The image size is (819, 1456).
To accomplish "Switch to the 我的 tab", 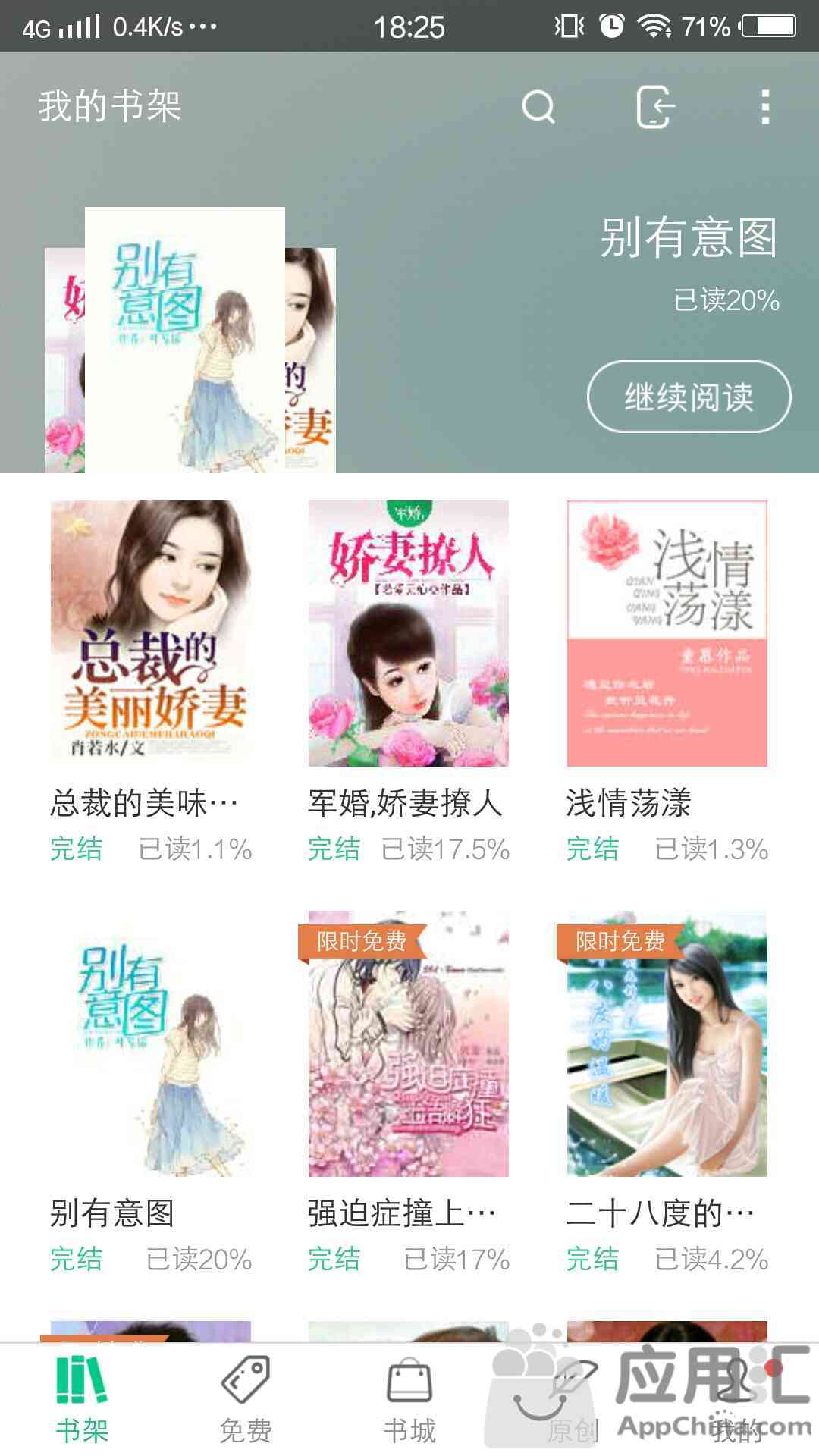I will click(737, 1400).
